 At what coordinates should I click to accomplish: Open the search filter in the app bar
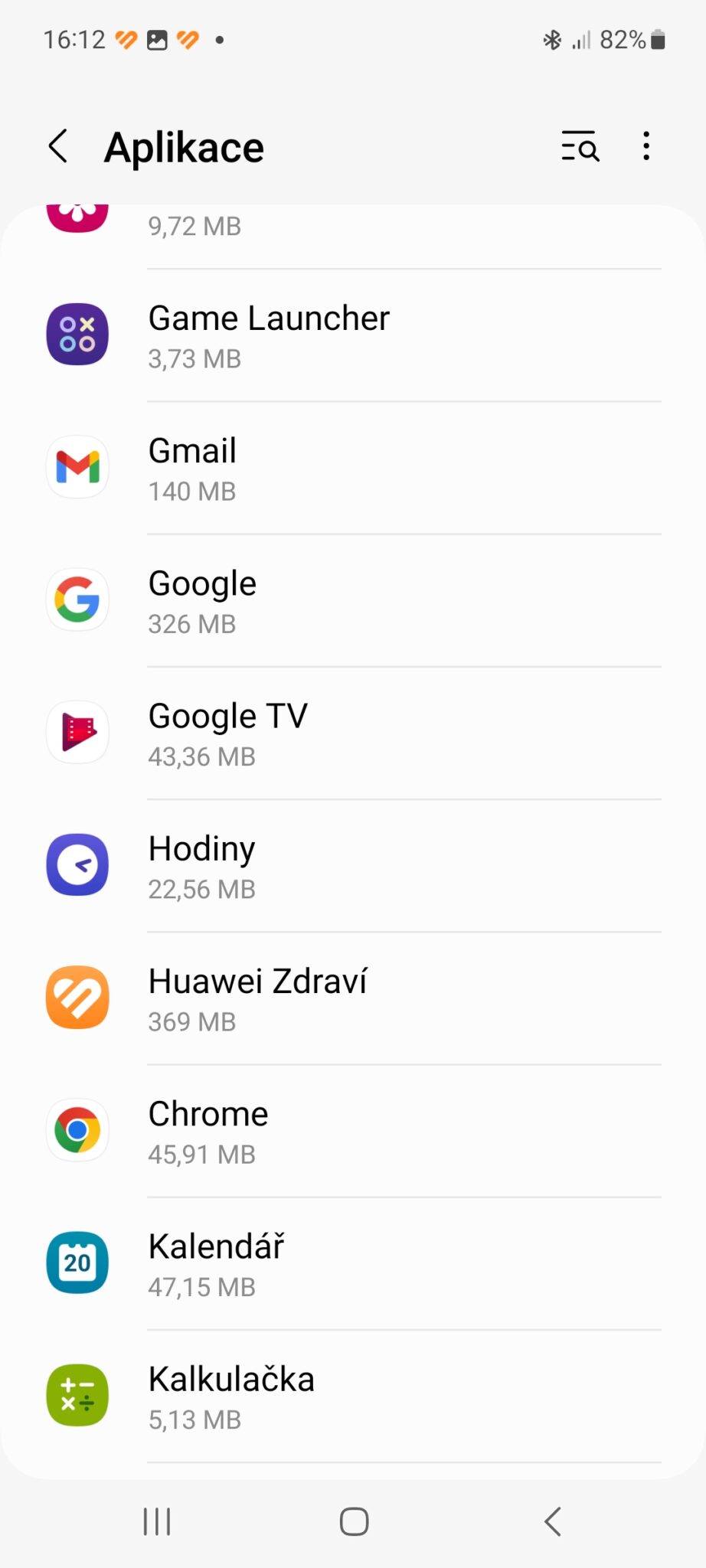pyautogui.click(x=580, y=146)
